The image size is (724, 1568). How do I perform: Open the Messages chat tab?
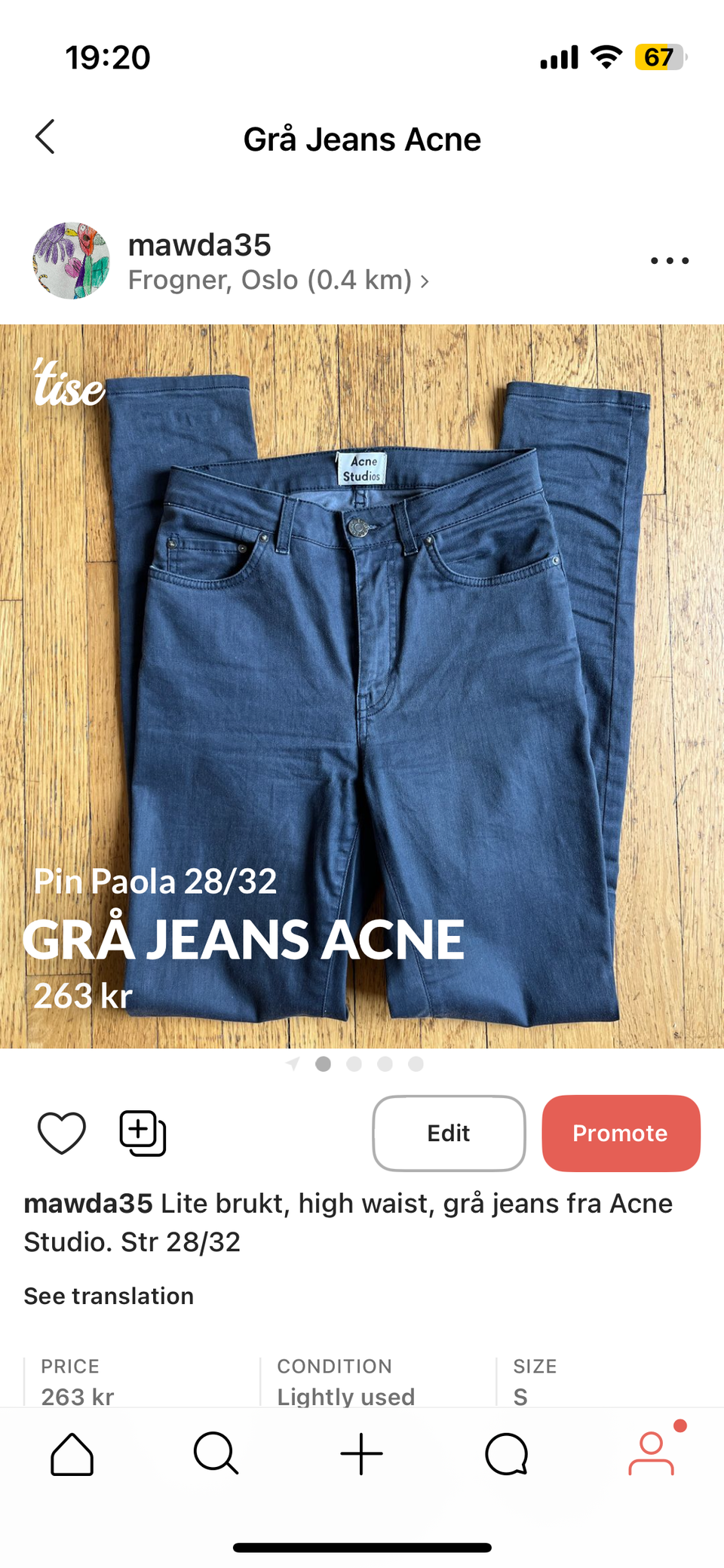pos(507,1453)
